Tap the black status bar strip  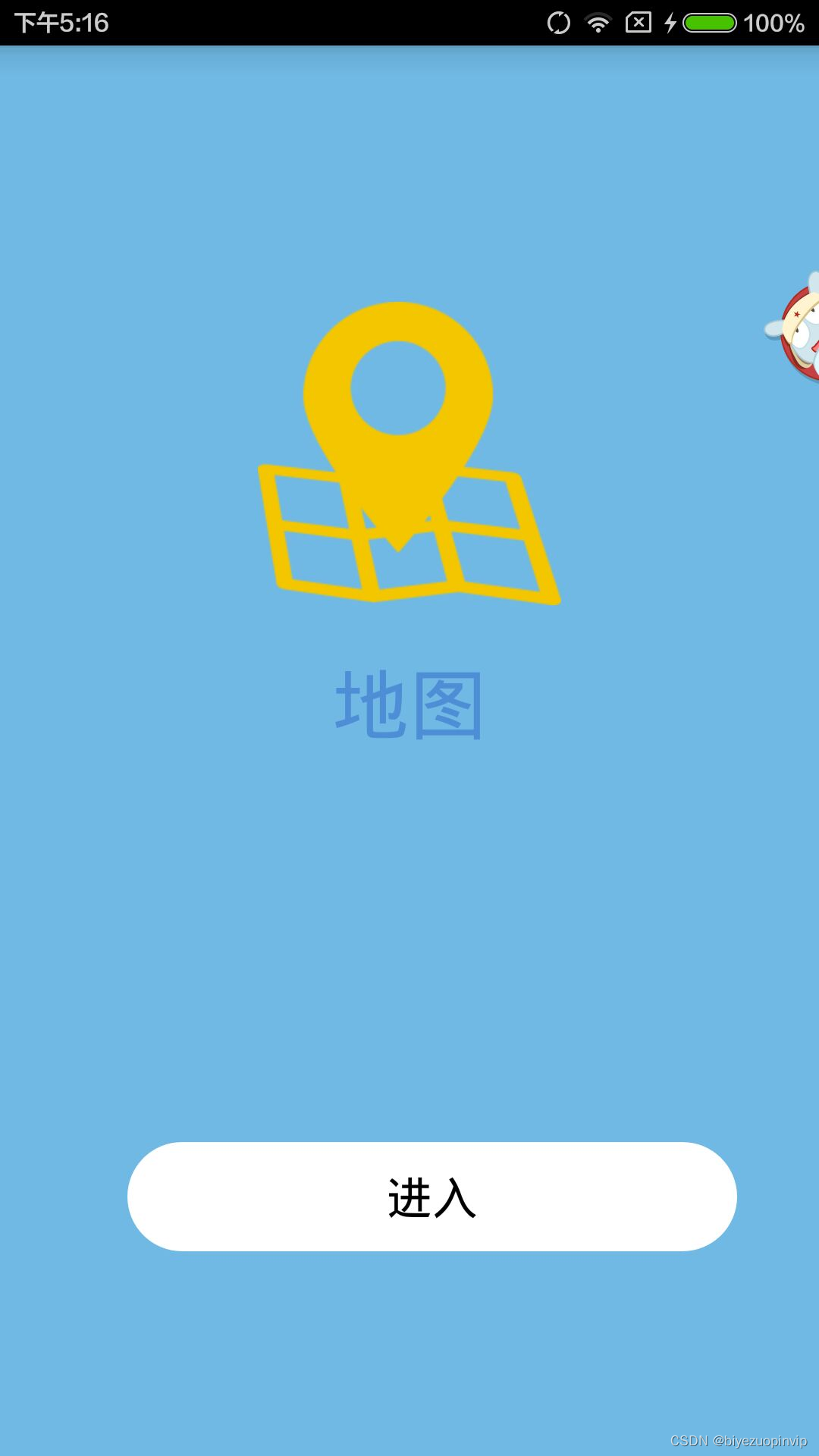point(303,21)
